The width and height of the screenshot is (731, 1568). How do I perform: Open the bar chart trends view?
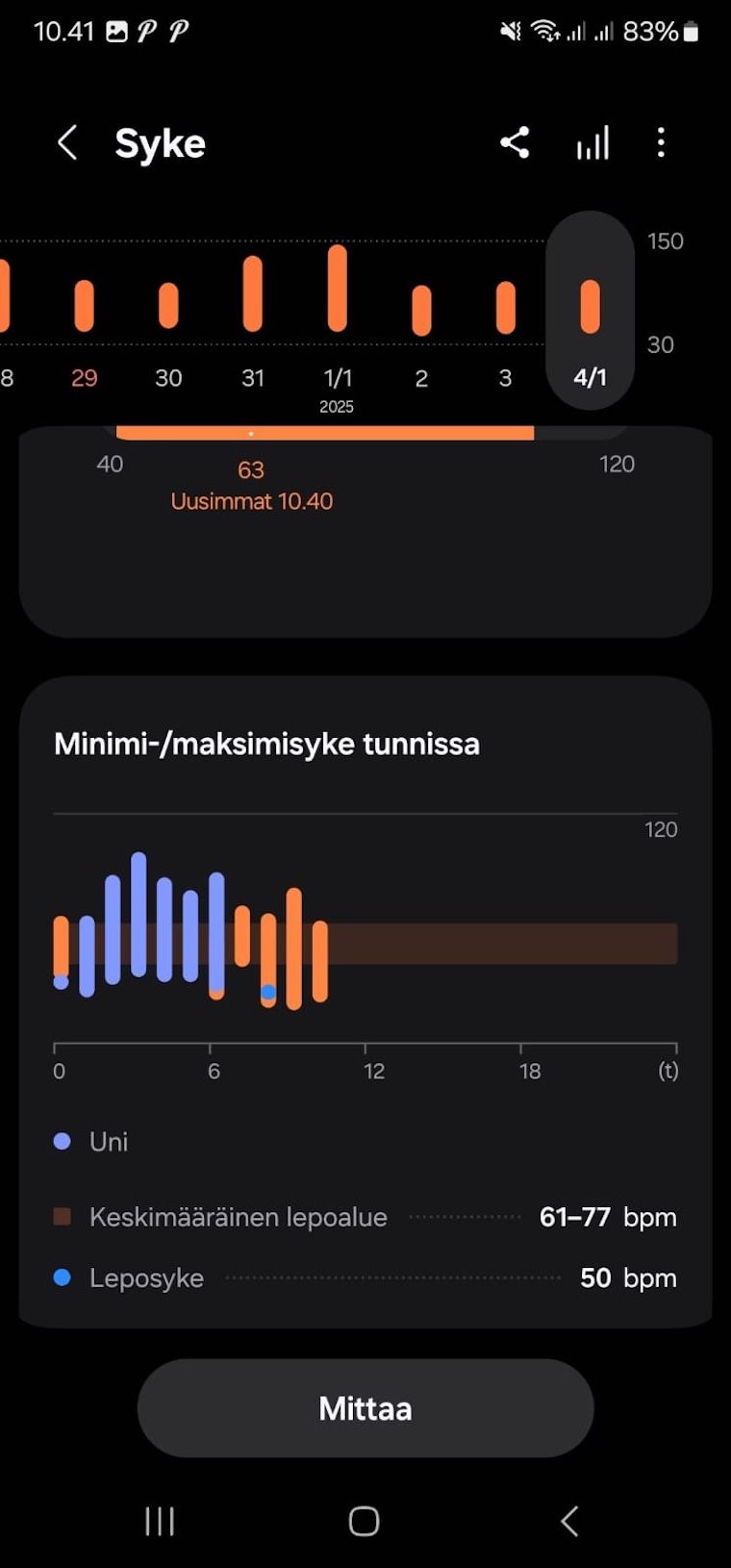pyautogui.click(x=592, y=143)
